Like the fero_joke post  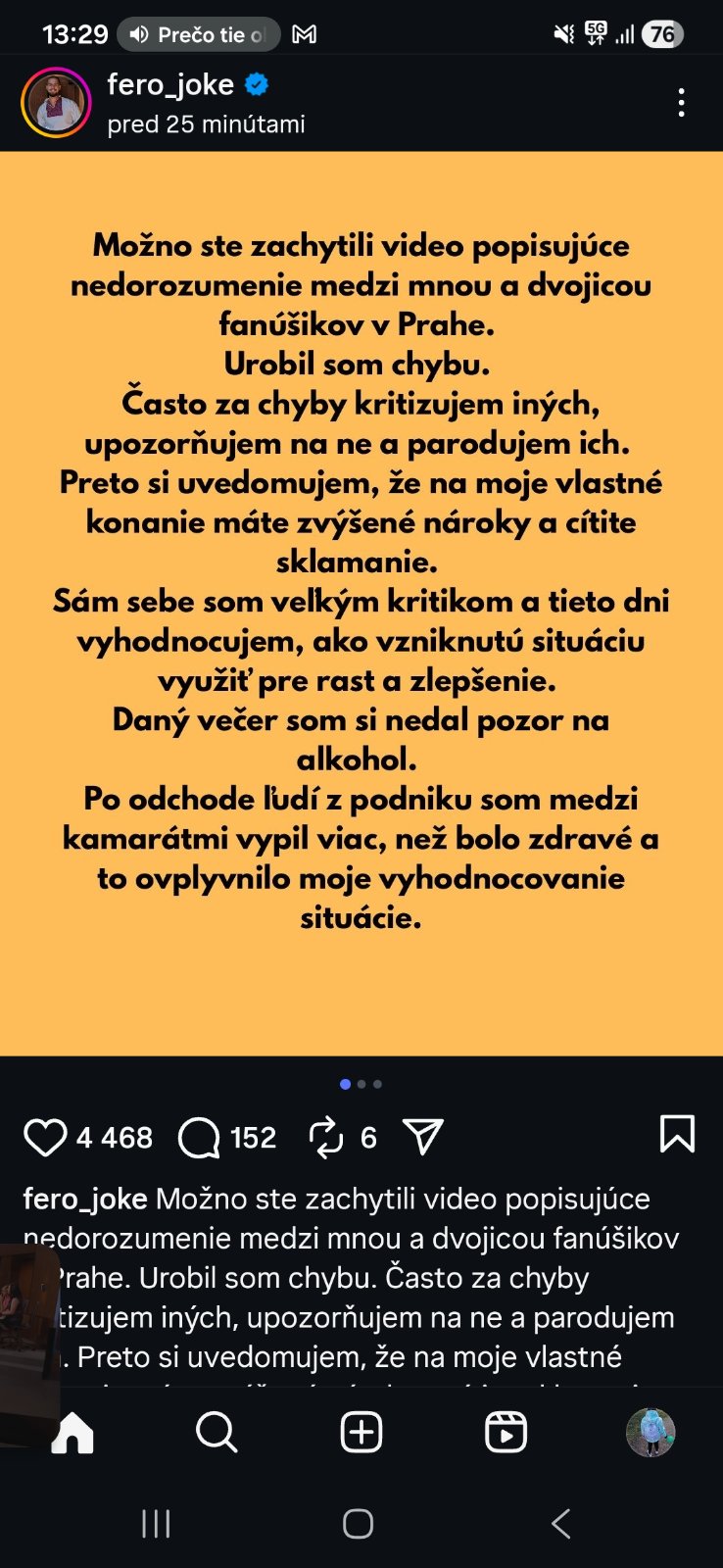tap(45, 1137)
